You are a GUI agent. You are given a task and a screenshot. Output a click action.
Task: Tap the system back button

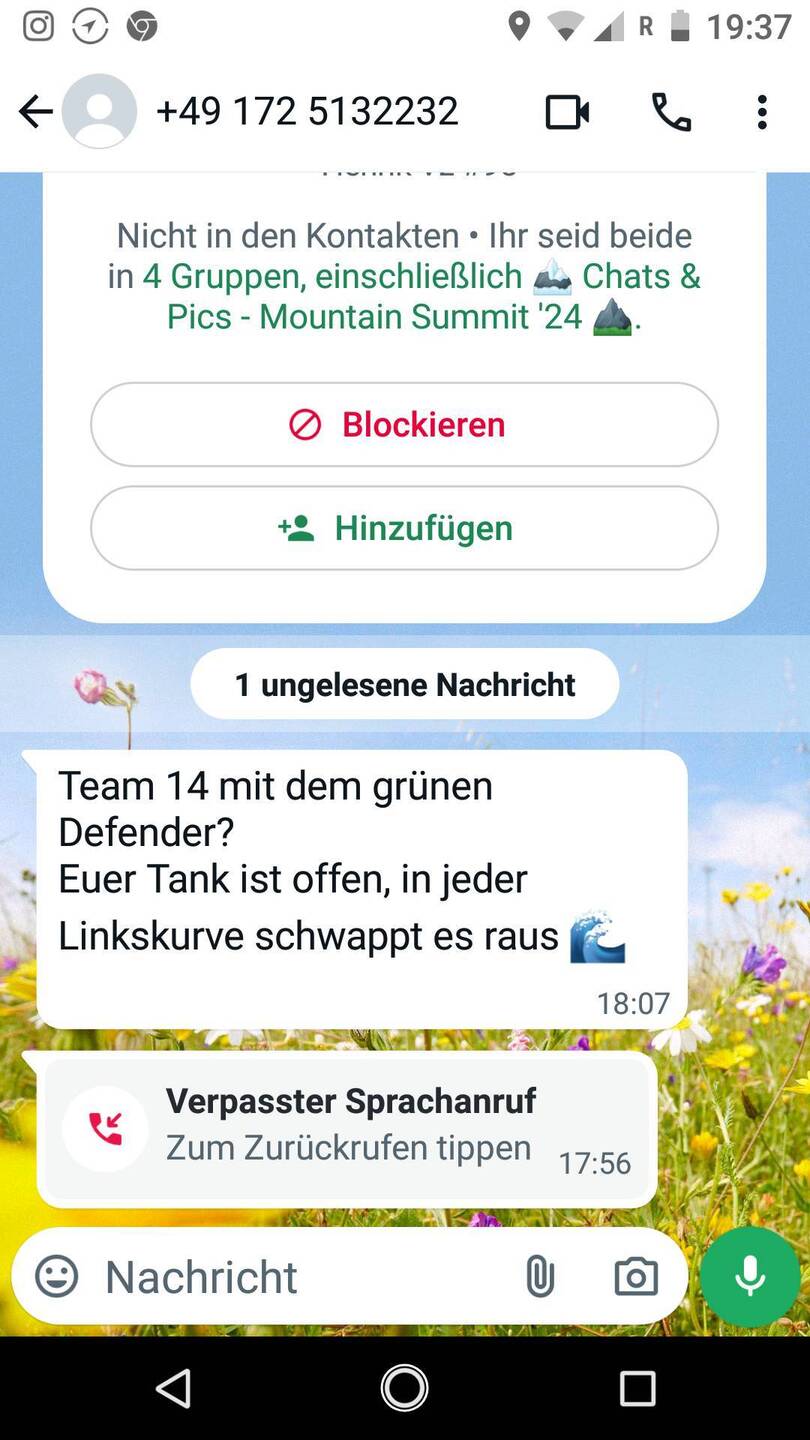tap(174, 1388)
